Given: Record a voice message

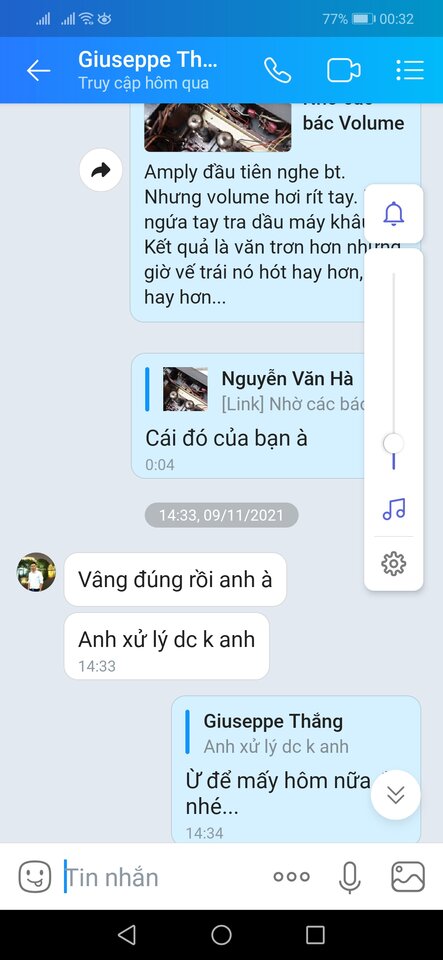Looking at the screenshot, I should point(349,877).
